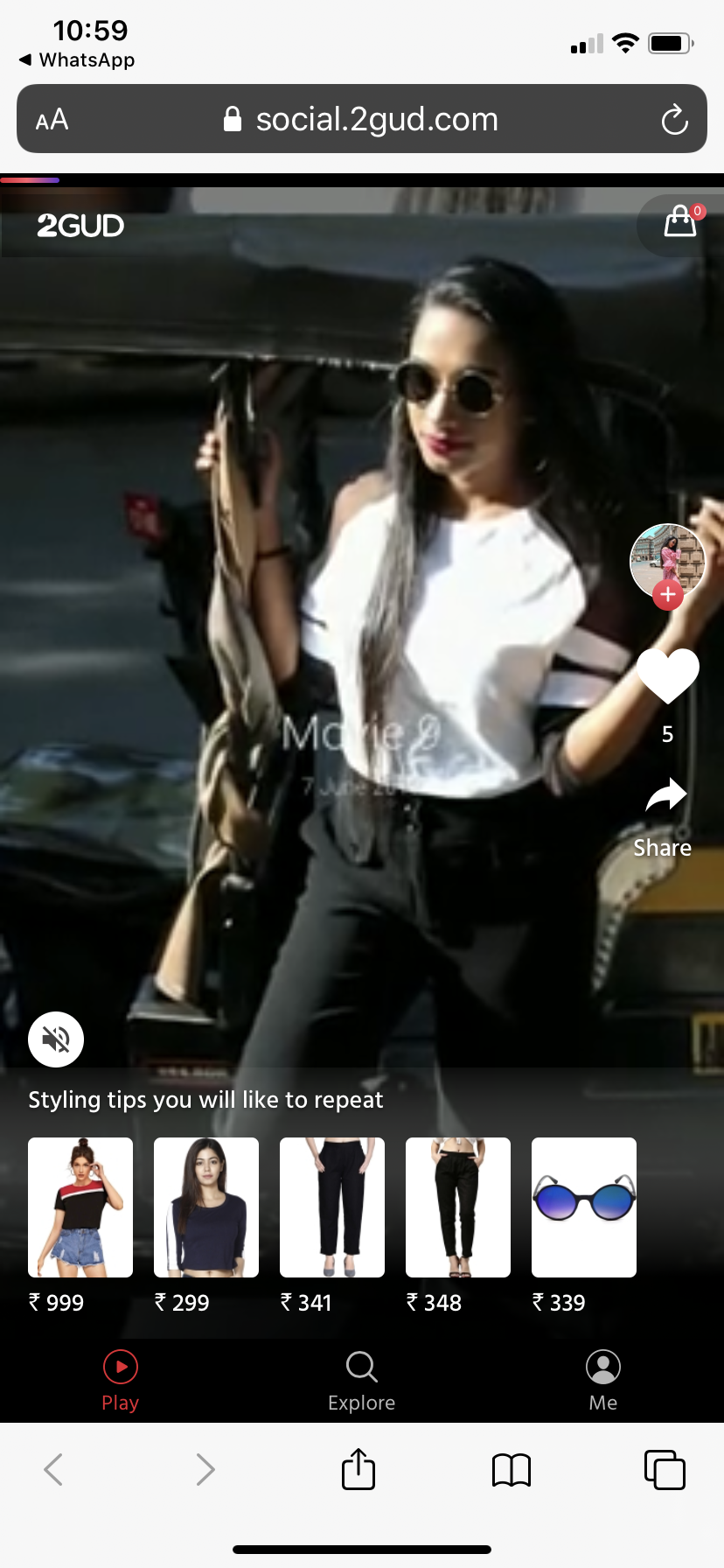Share this video
Screen dimensions: 724x1568
coord(665,809)
